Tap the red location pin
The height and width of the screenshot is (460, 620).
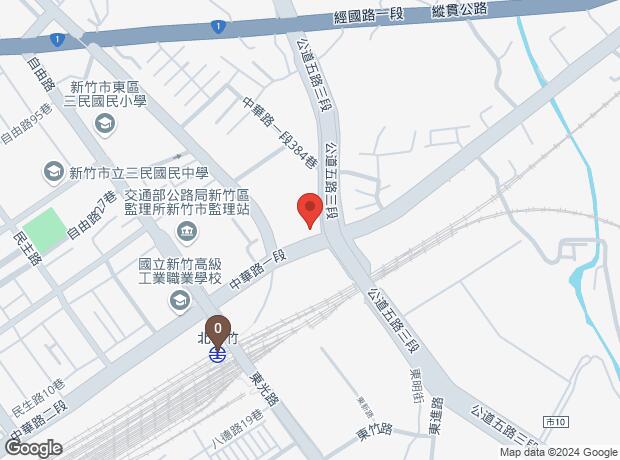pos(310,211)
